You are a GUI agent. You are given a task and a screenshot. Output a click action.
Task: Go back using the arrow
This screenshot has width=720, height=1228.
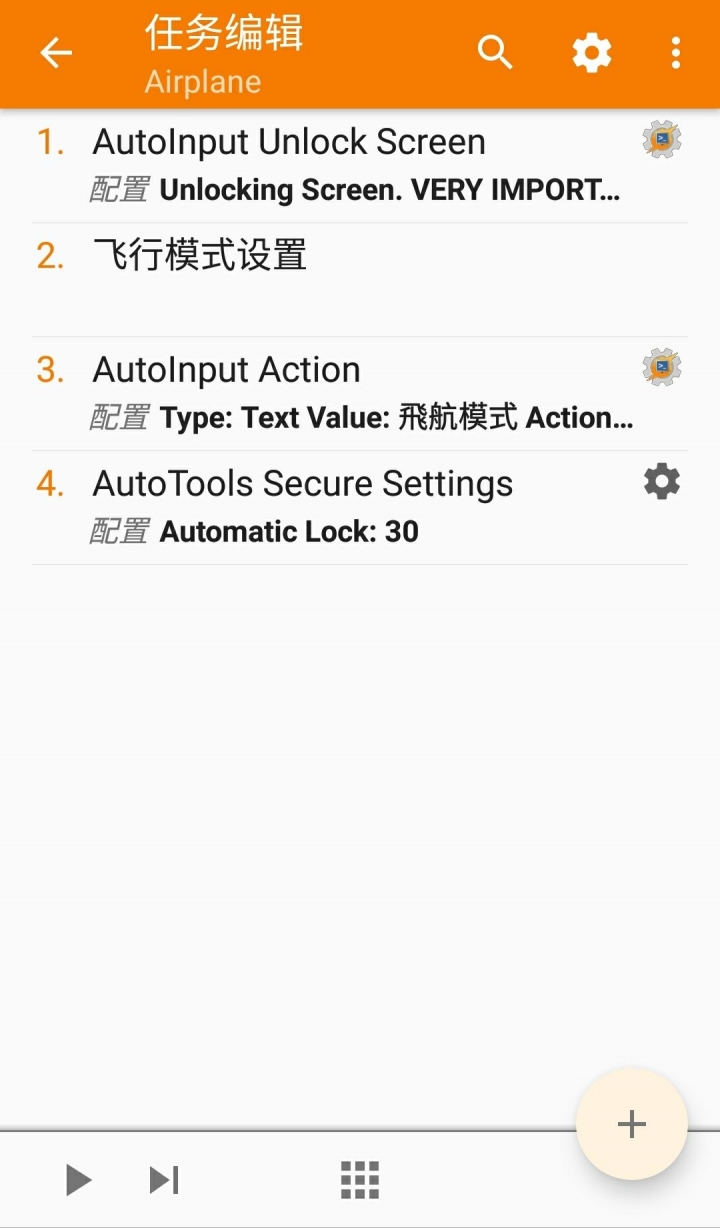pyautogui.click(x=56, y=53)
